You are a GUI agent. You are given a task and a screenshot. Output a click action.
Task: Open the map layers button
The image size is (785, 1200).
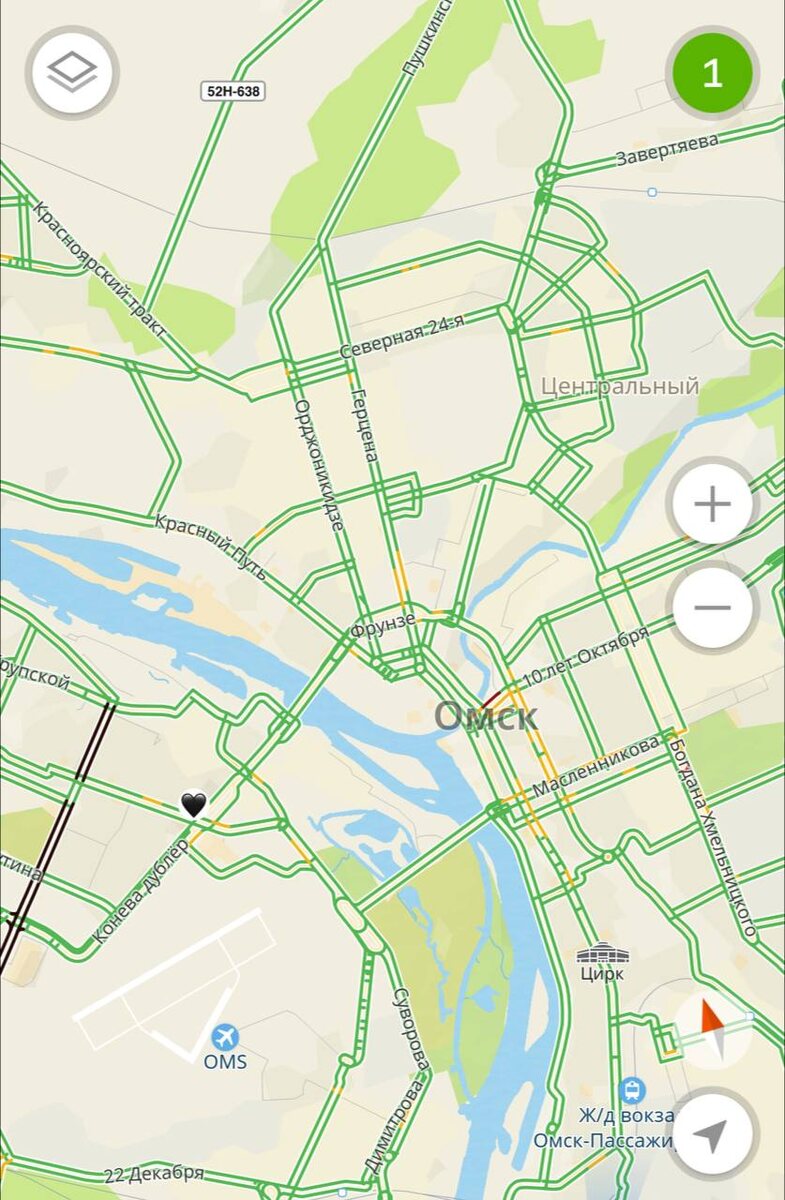coord(72,73)
